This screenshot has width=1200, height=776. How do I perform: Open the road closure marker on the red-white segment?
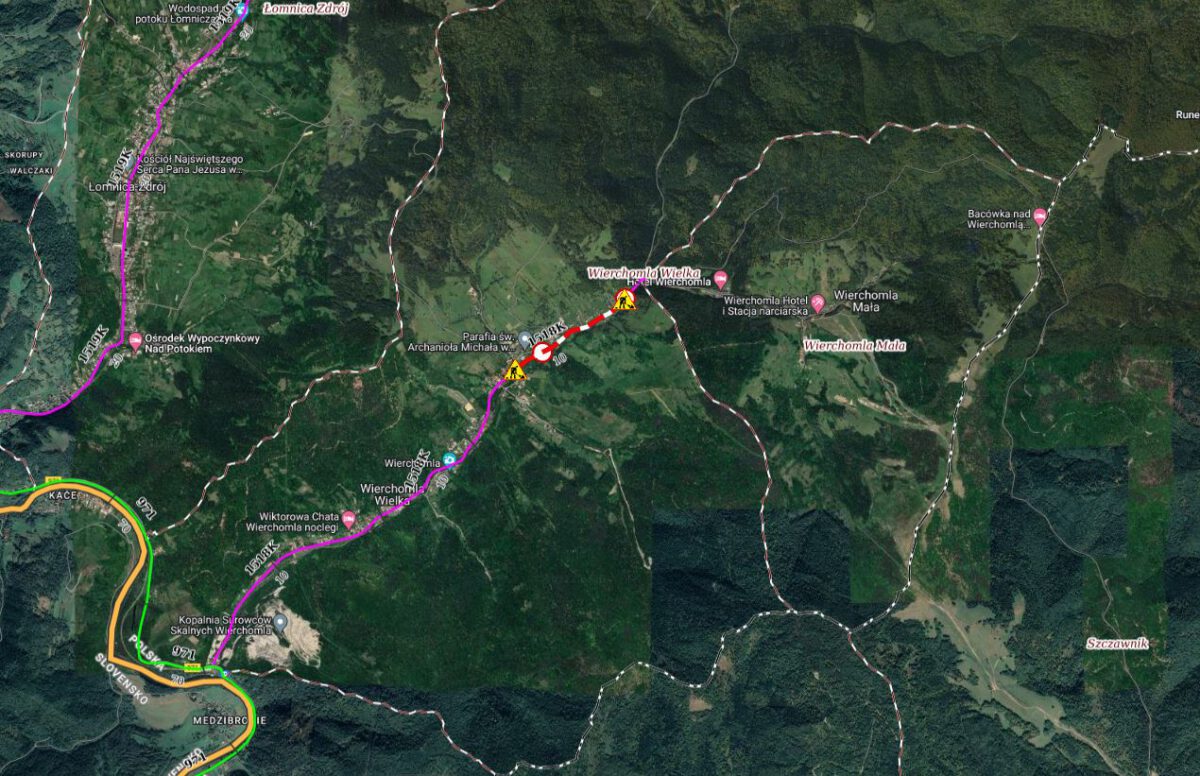coord(542,352)
